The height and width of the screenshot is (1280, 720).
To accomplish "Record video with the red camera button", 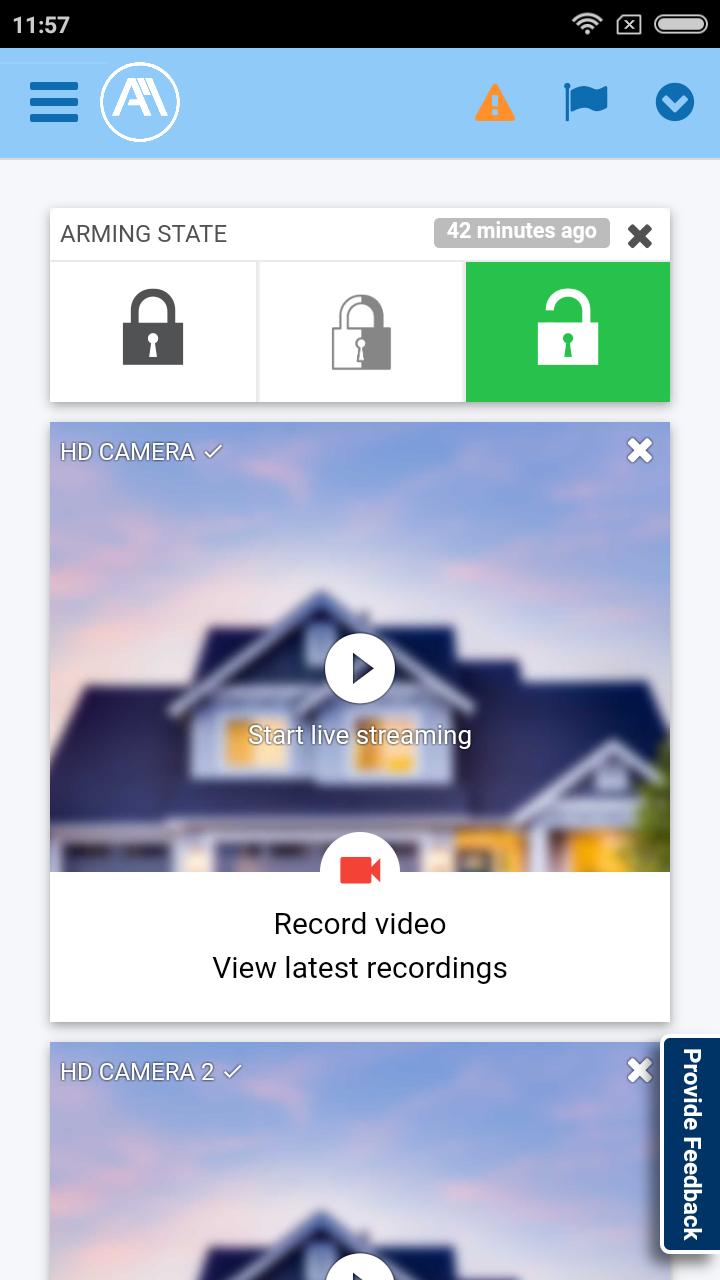I will [x=360, y=870].
